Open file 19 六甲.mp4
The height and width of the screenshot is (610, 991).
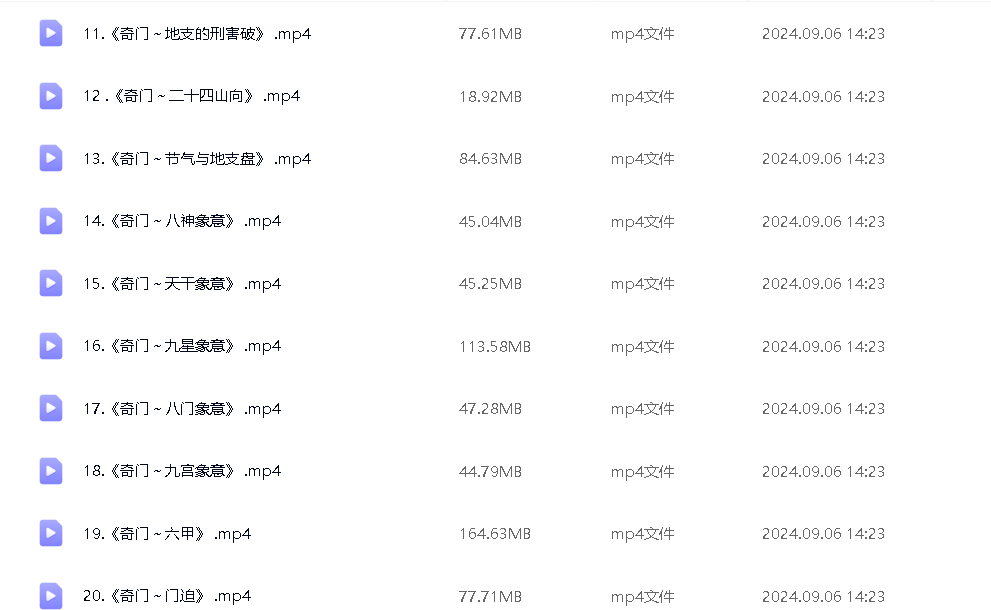click(x=167, y=534)
